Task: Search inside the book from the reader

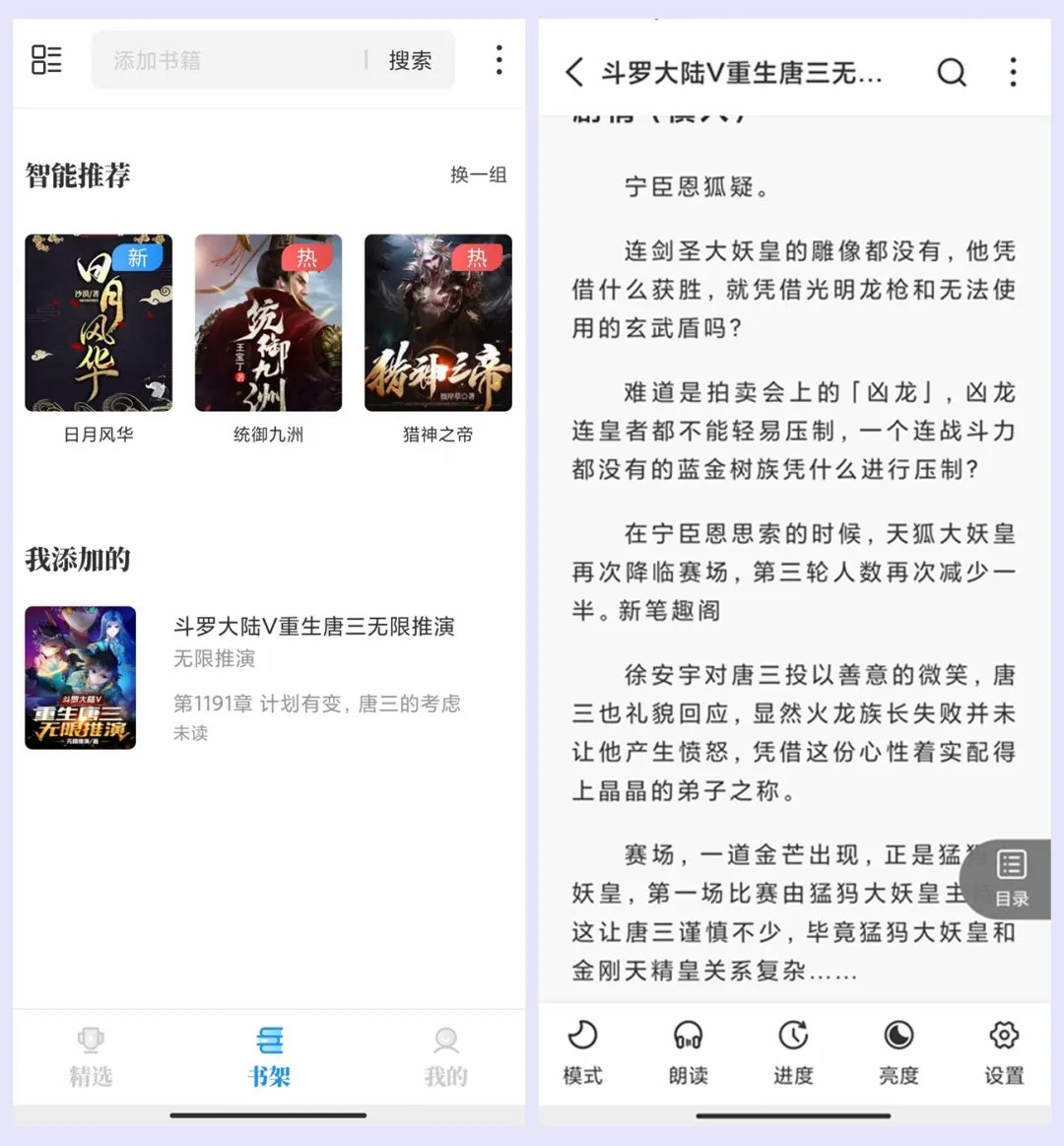Action: click(x=951, y=72)
